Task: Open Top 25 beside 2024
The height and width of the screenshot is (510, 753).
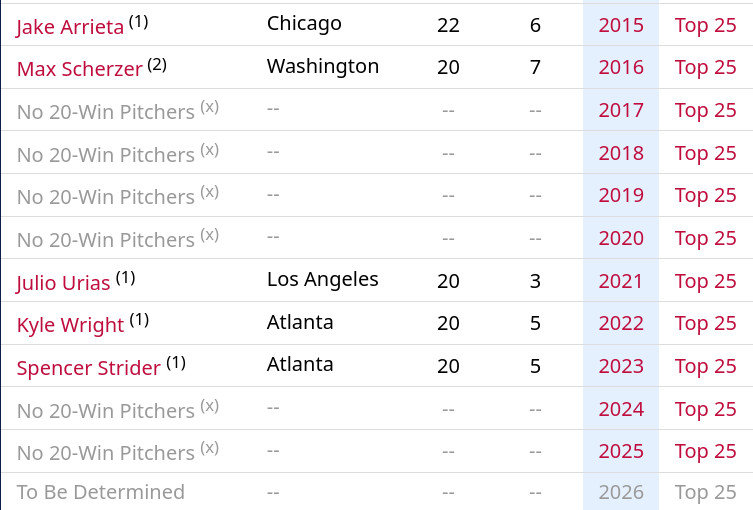Action: (705, 409)
